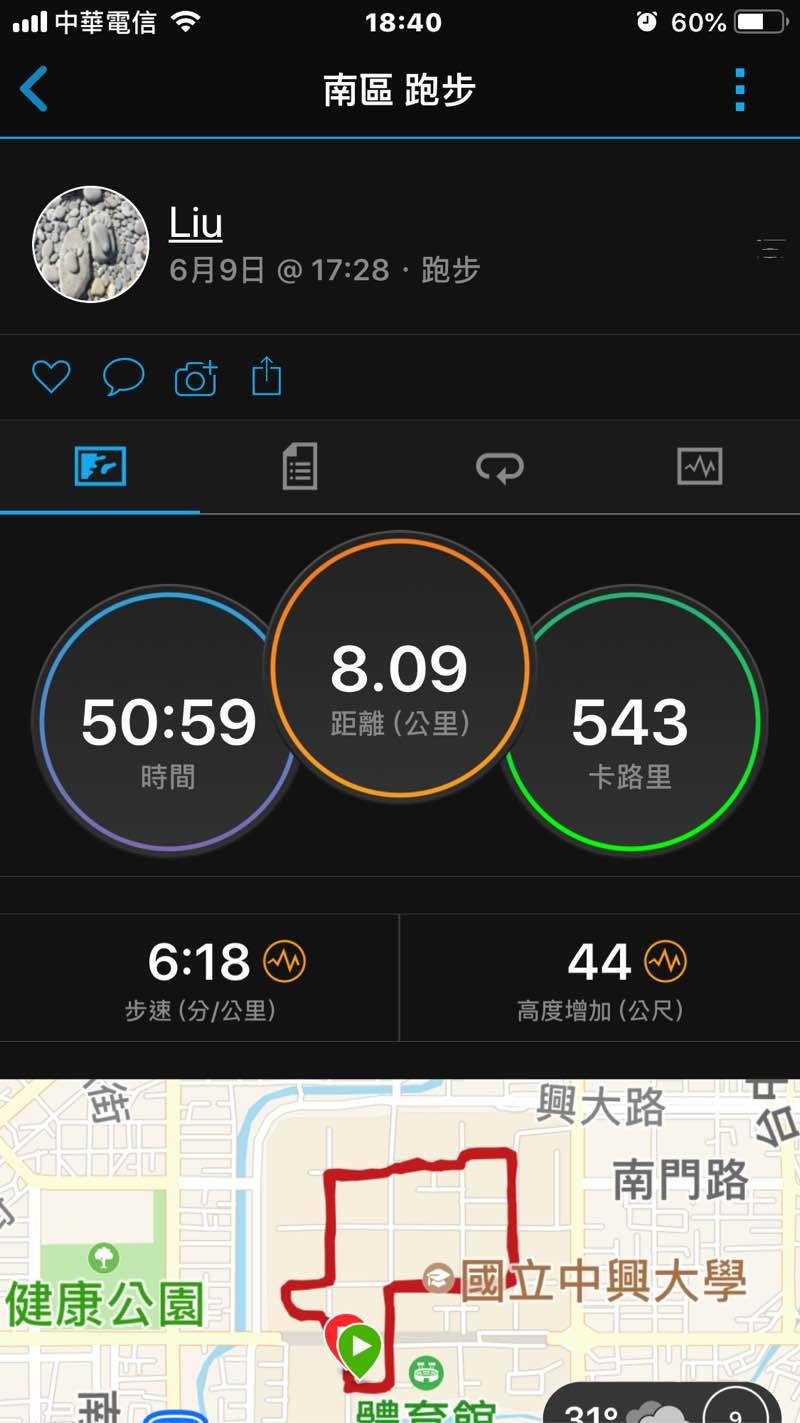Share this running activity
Screen dimensions: 800x1423
point(266,377)
